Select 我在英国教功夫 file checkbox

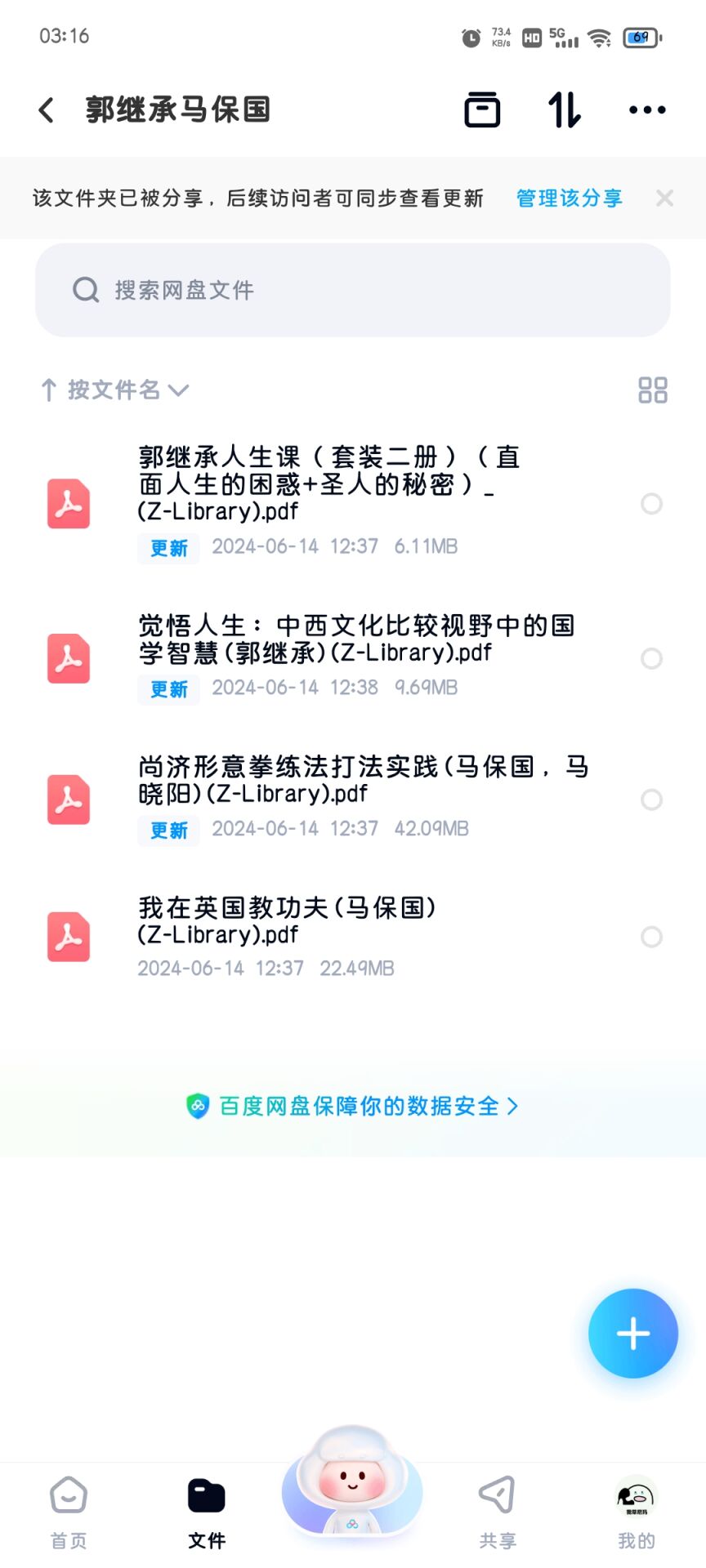[x=651, y=937]
